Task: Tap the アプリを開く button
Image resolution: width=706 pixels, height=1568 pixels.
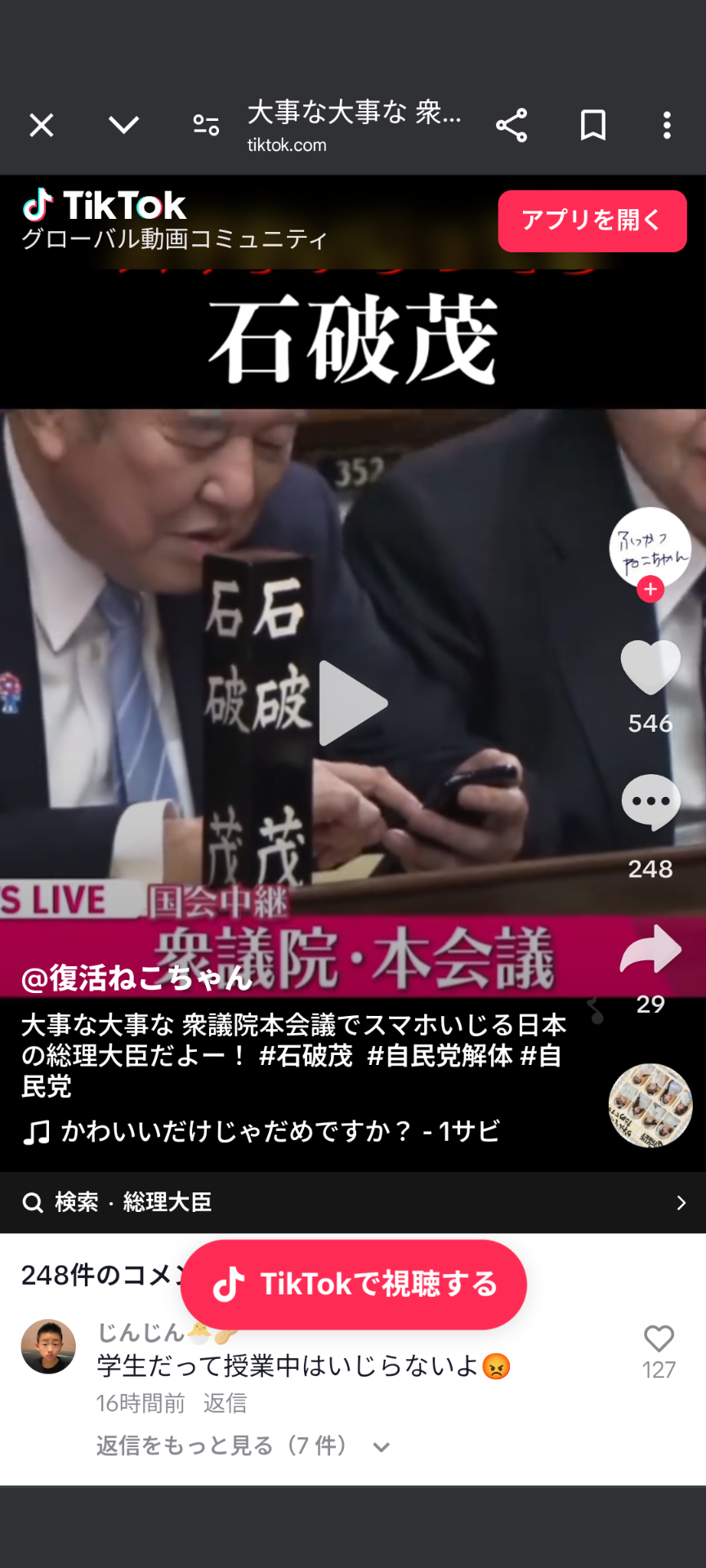Action: (x=592, y=220)
